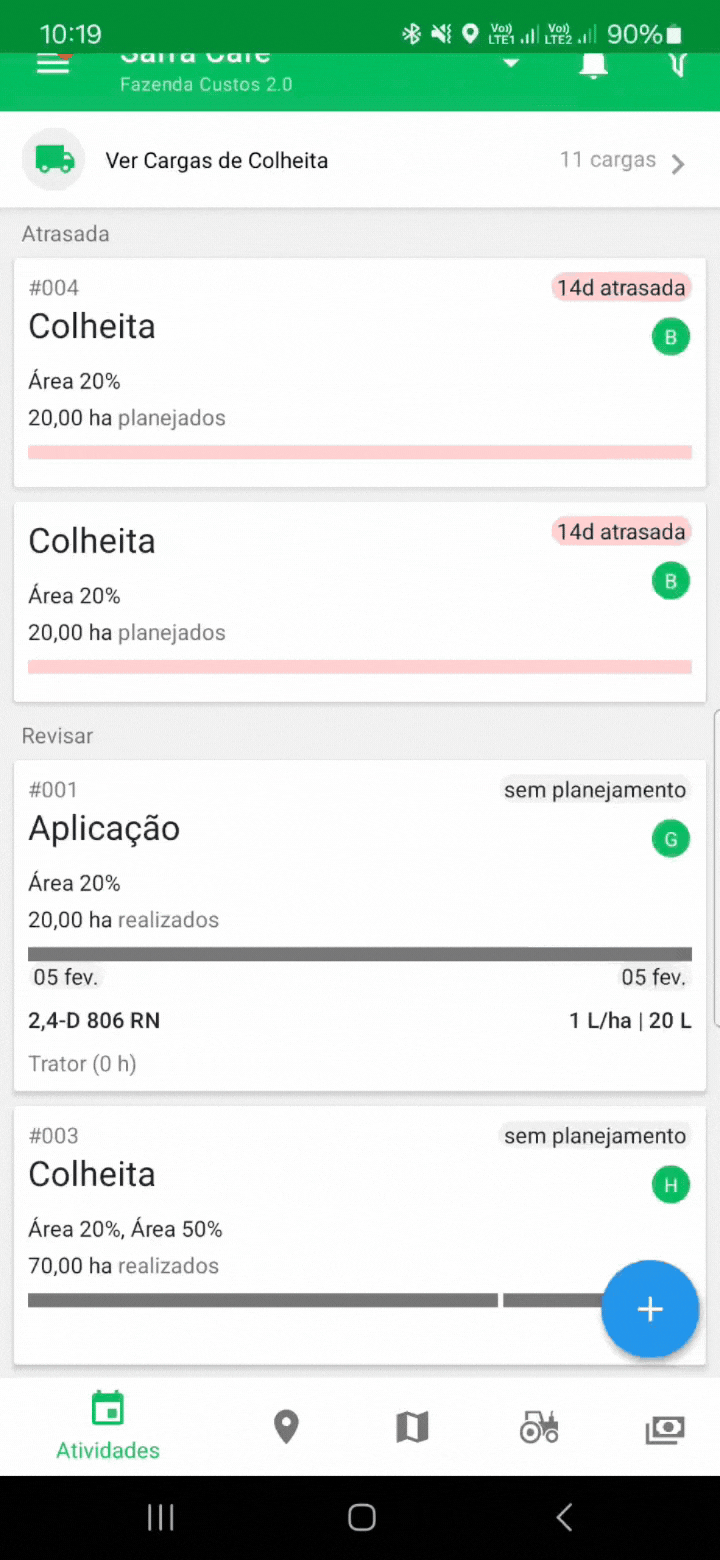Open the map view icon
The width and height of the screenshot is (720, 1560).
(x=412, y=1426)
